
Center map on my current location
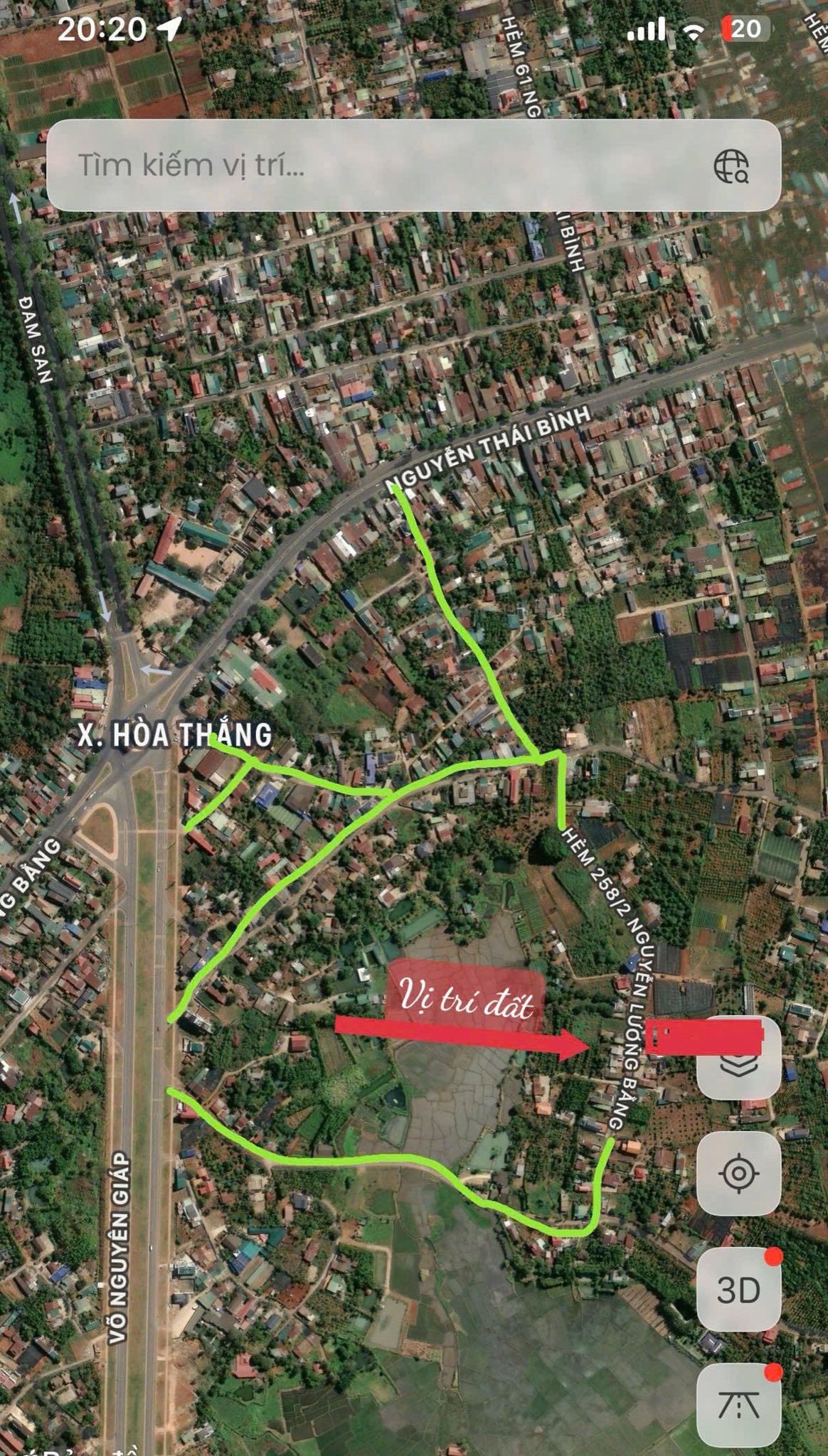pos(738,1172)
